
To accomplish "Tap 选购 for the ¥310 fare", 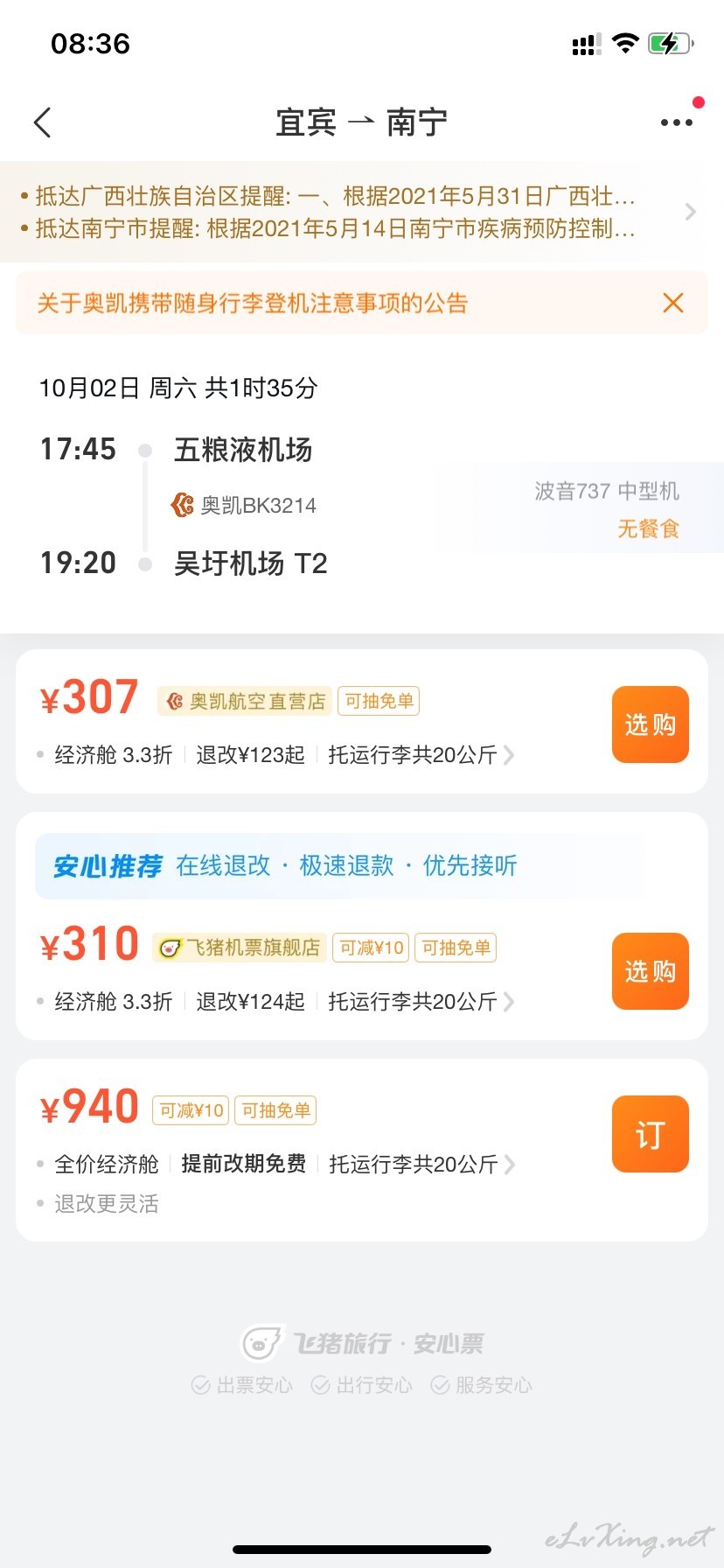I will tap(651, 971).
